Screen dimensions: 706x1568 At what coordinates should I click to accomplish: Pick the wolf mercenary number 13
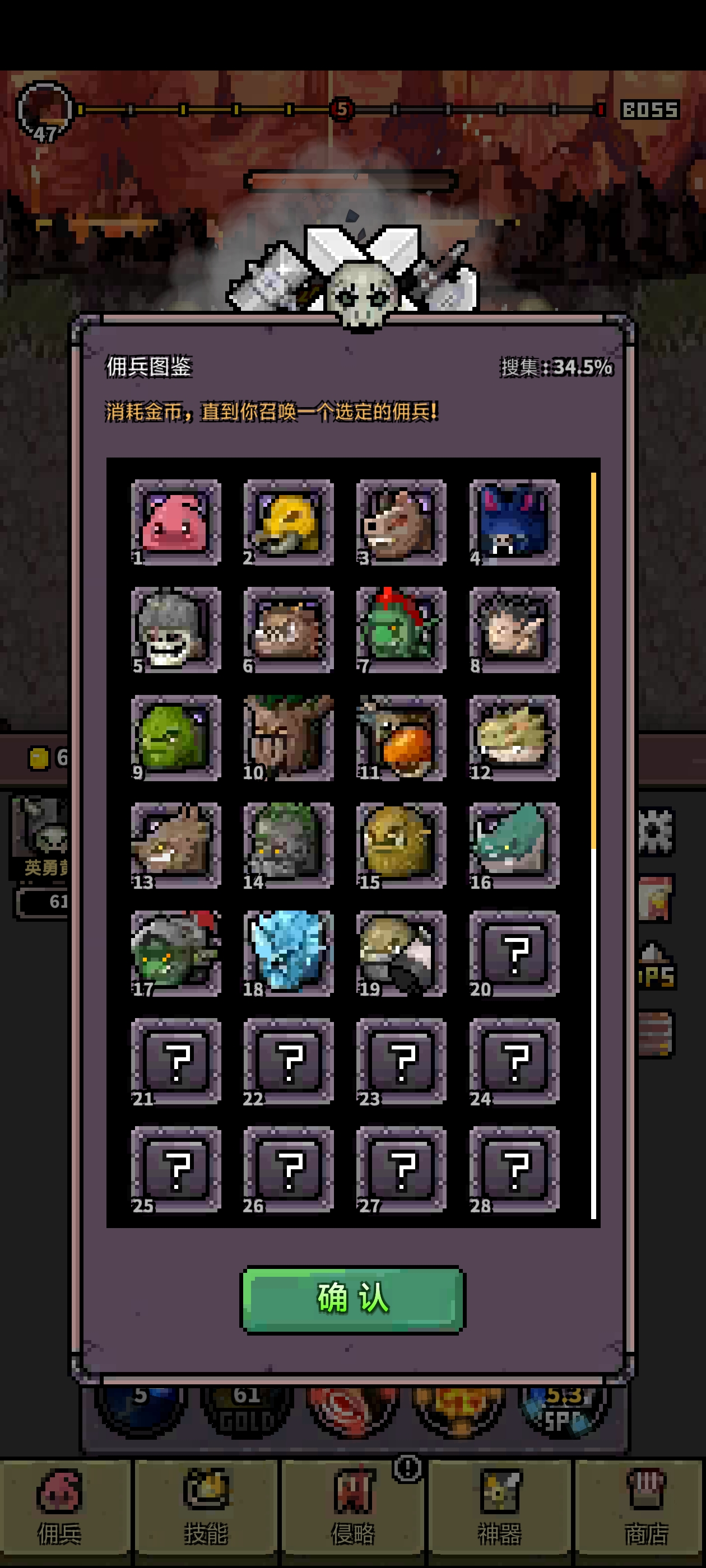point(175,846)
